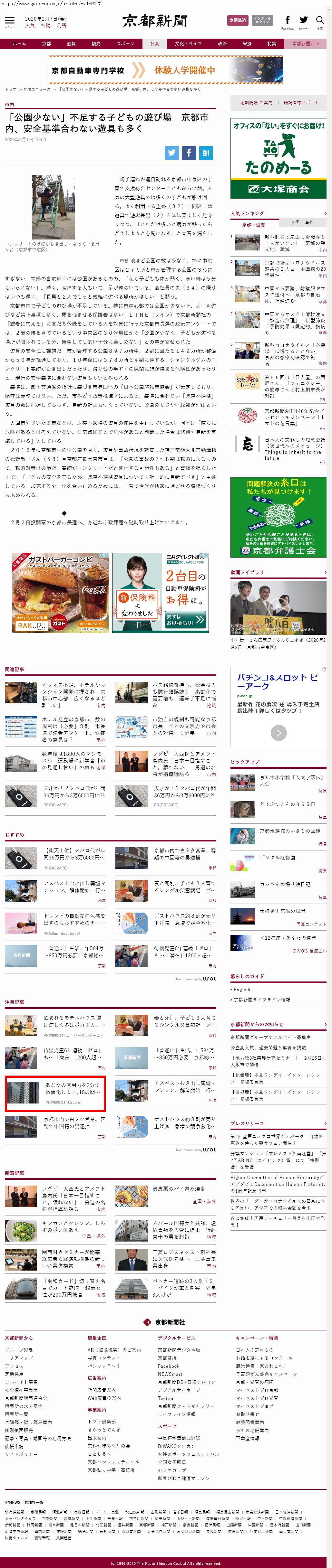This screenshot has width=332, height=1568.
Task: Open the 地域のニュース breadcrumb link
Action: coord(37,89)
